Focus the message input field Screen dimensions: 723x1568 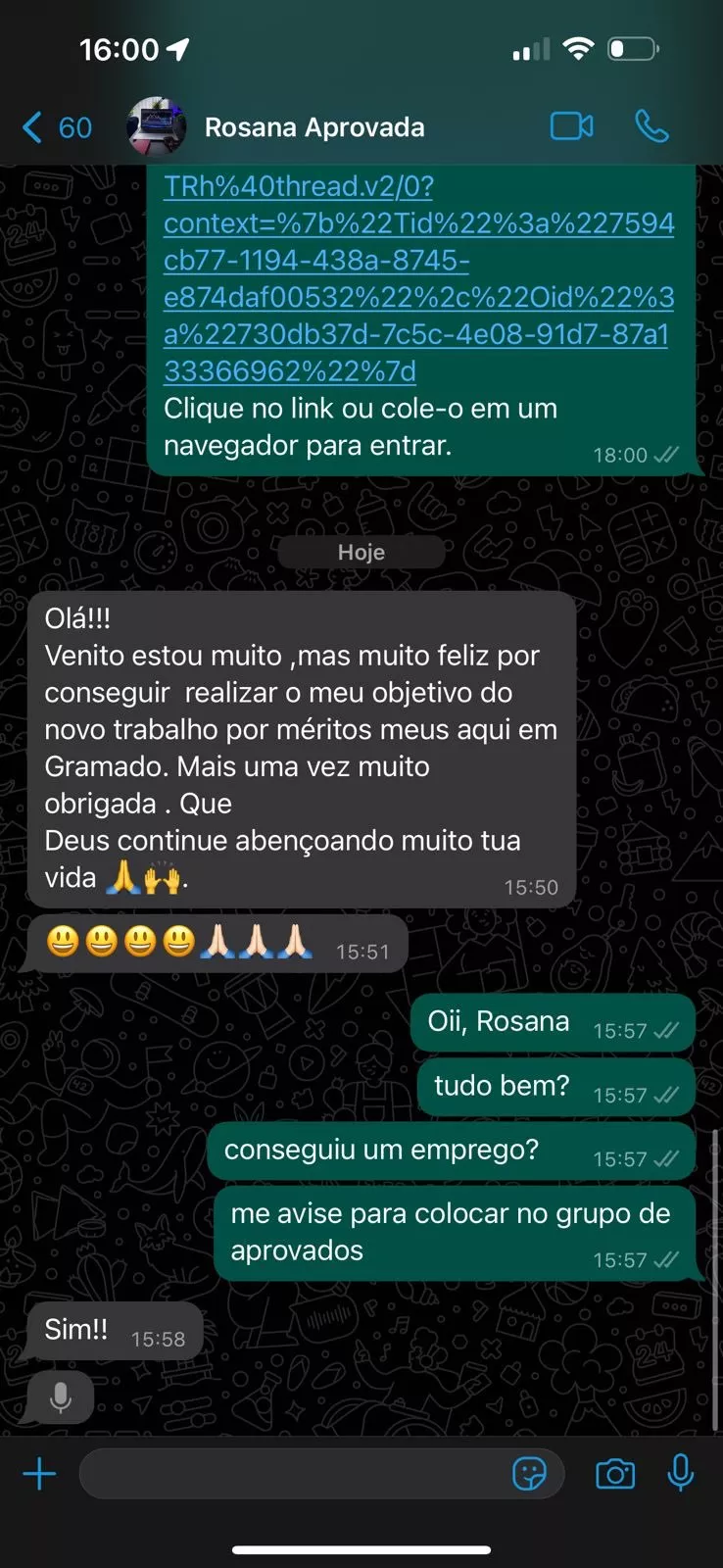tap(294, 1474)
